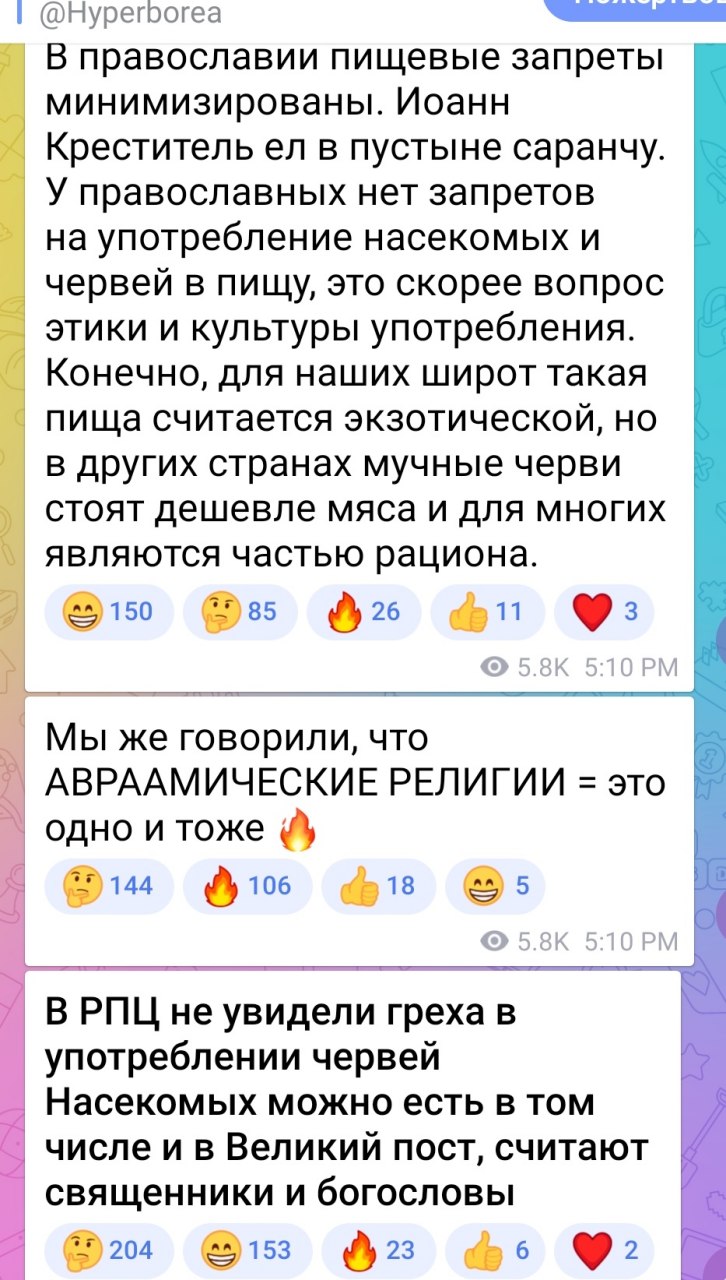React with heart showing 2
This screenshot has height=1280, width=726.
pos(603,1249)
